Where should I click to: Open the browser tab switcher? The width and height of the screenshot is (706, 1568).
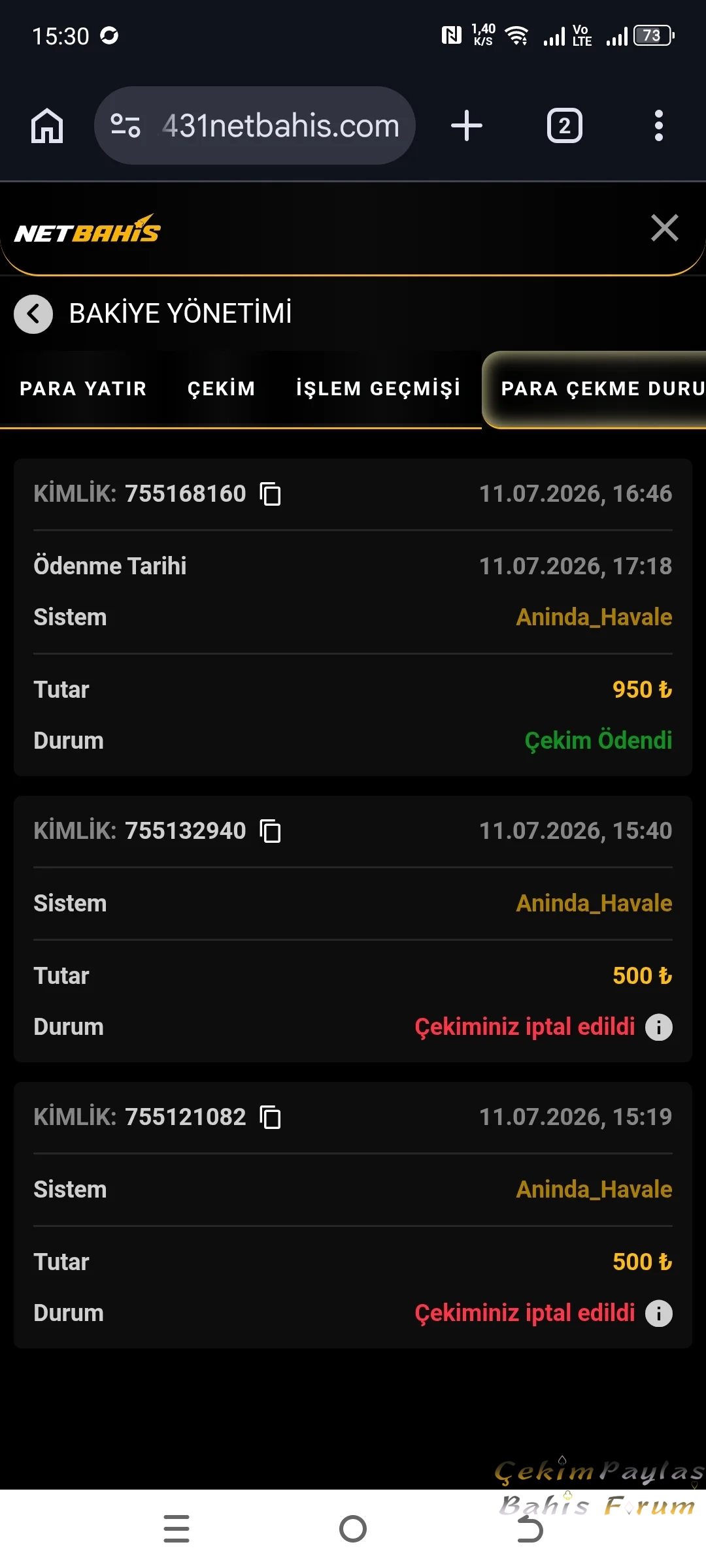564,125
